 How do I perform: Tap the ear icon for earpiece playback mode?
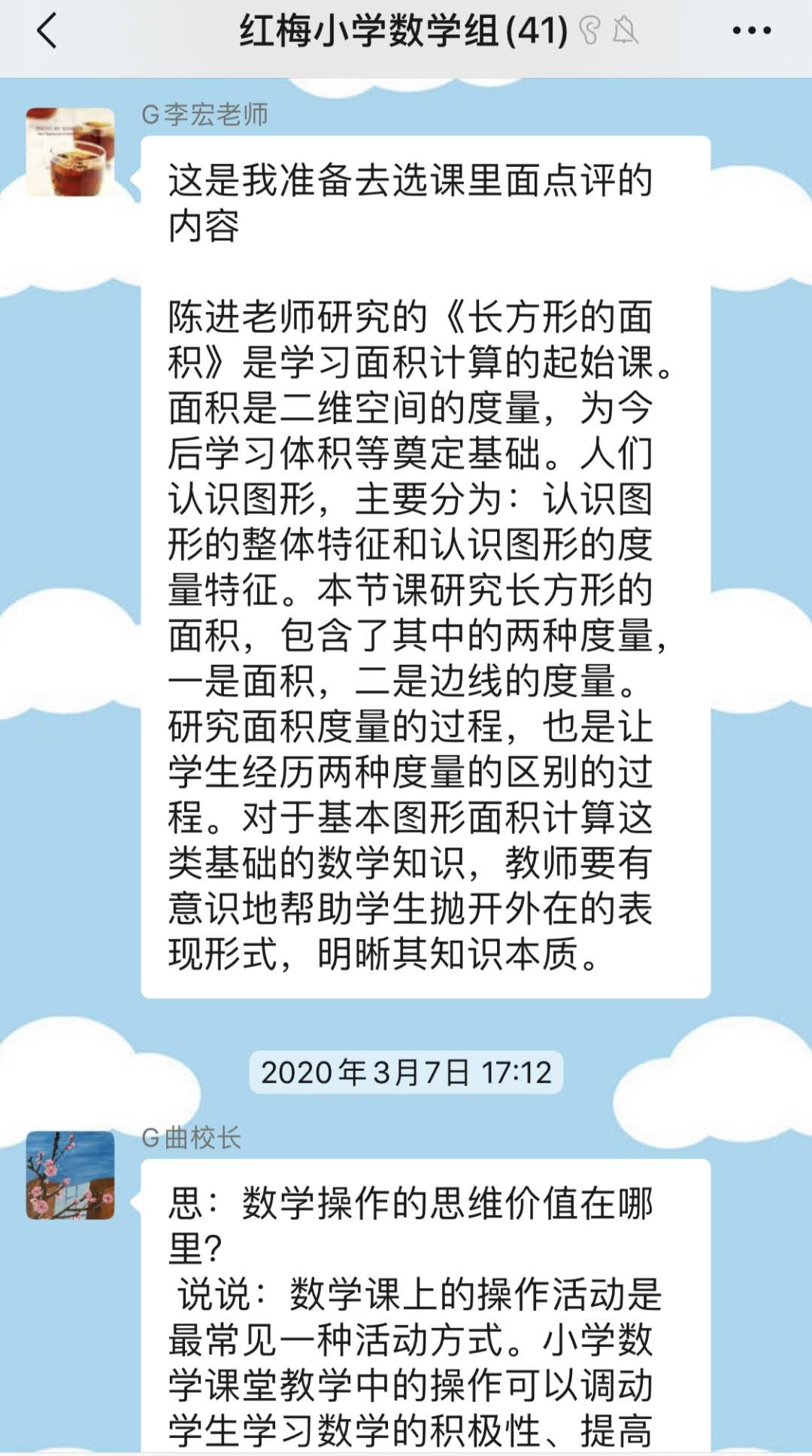pyautogui.click(x=589, y=30)
